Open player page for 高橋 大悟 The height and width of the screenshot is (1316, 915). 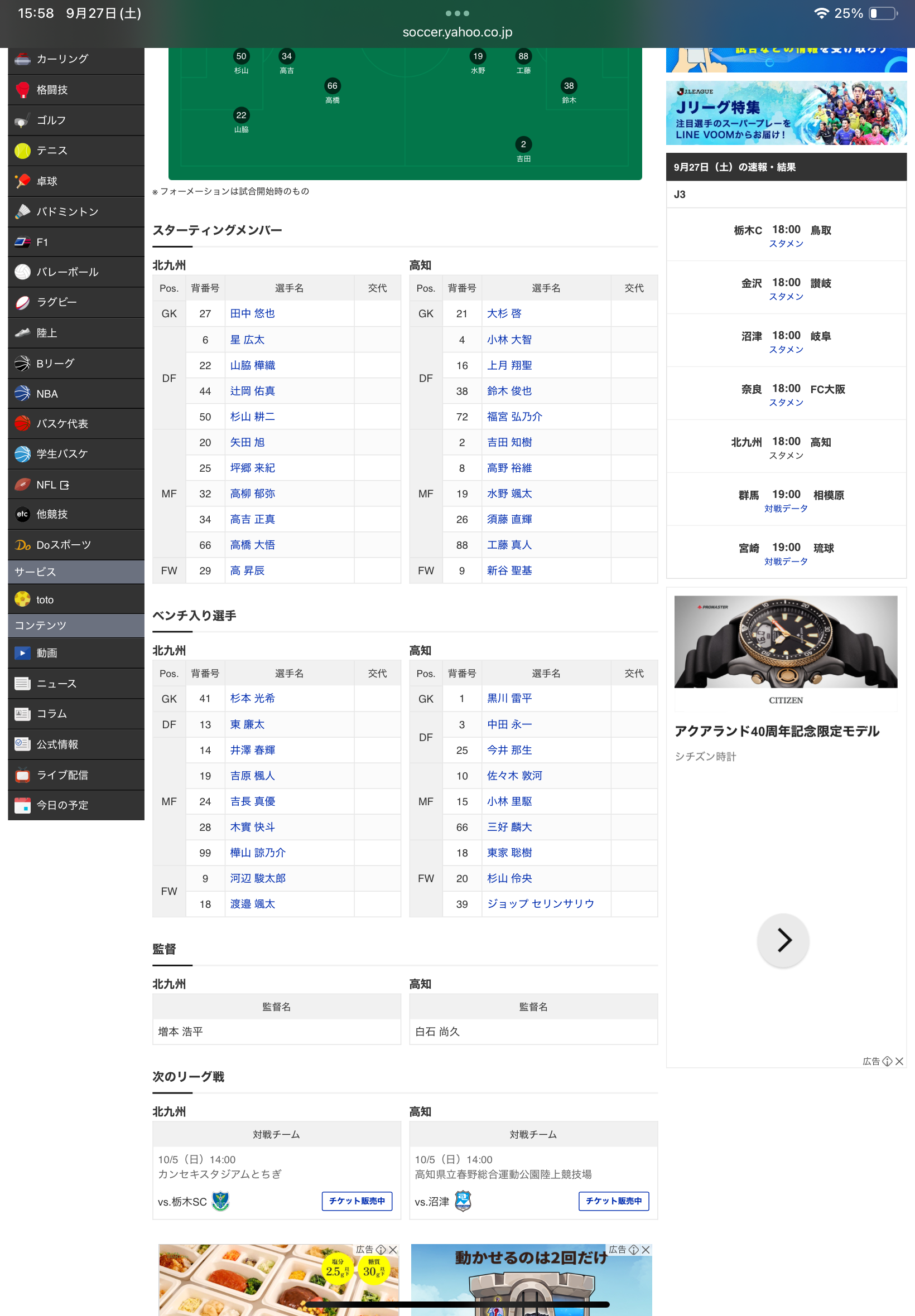click(252, 545)
